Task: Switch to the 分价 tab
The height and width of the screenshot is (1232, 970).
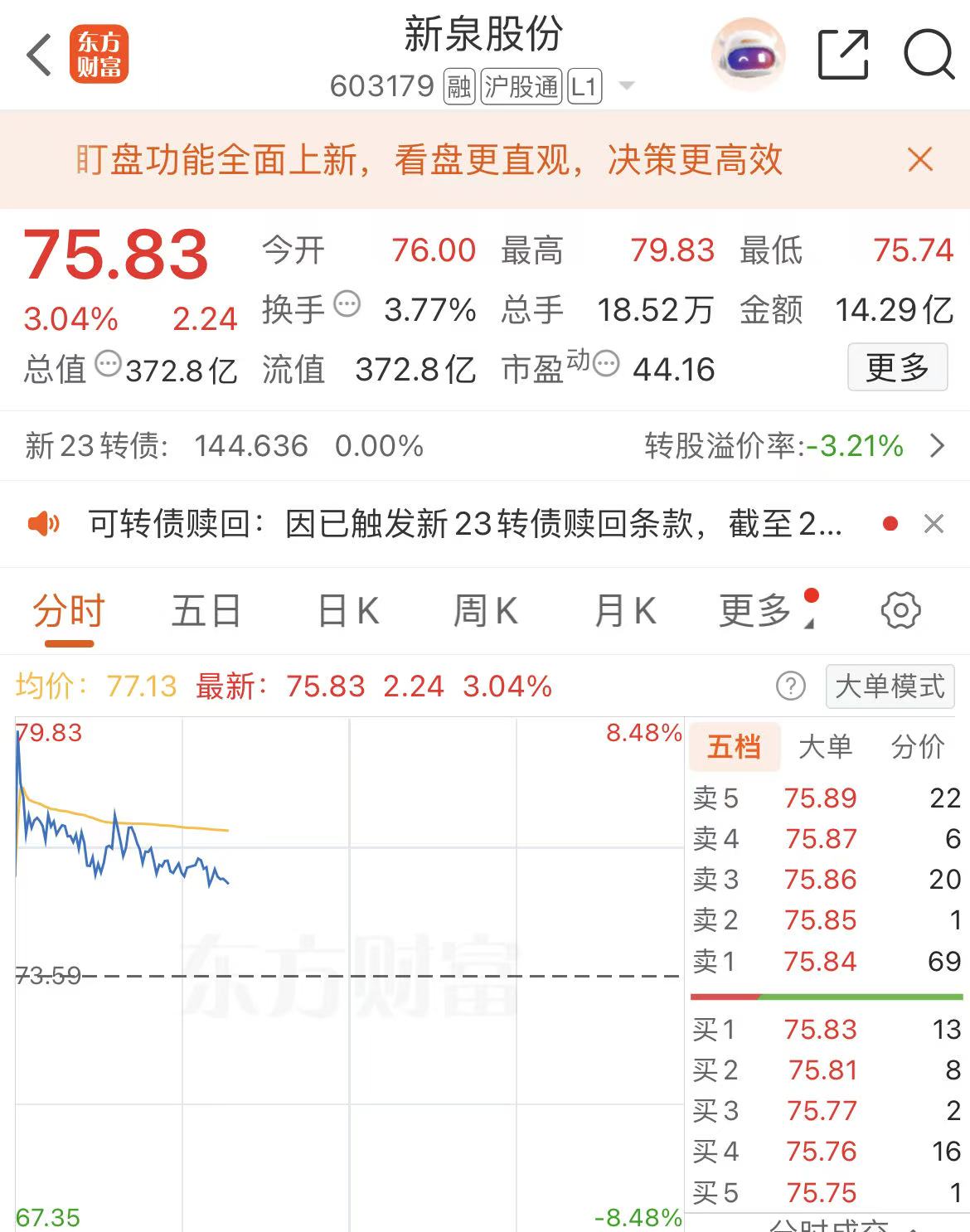Action: 917,746
